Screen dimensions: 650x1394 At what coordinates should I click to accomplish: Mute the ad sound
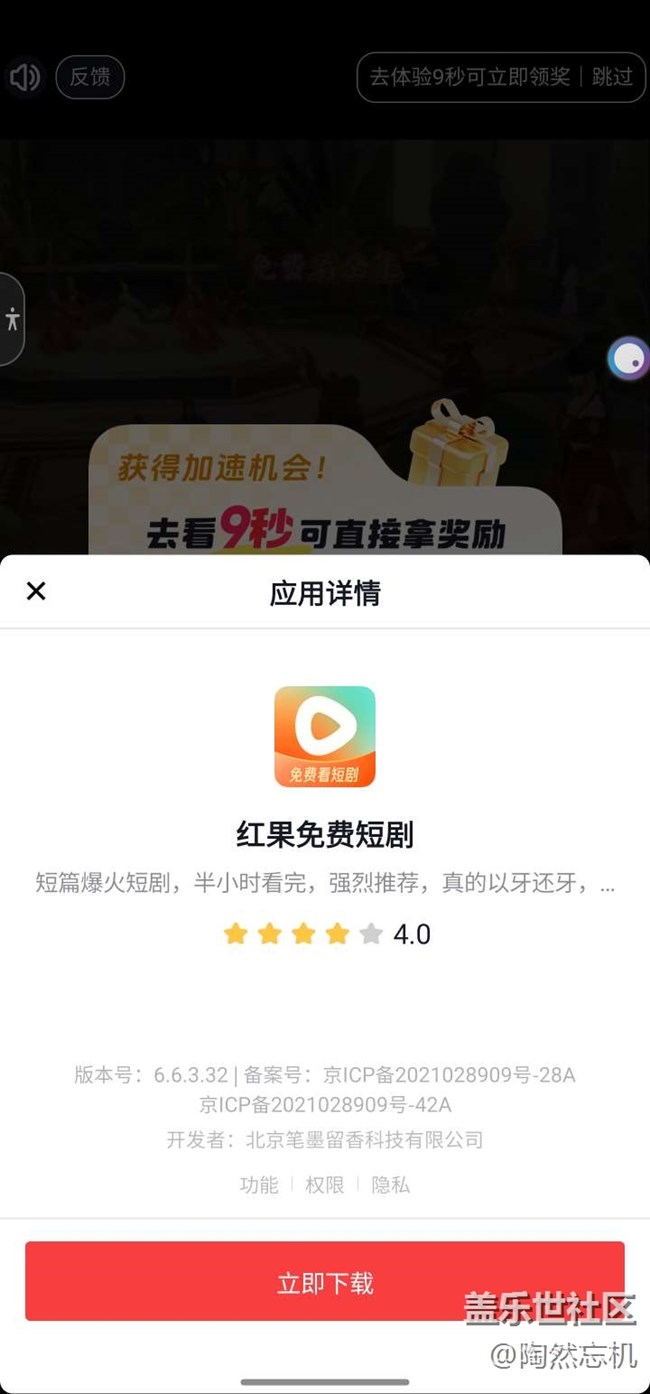(24, 77)
